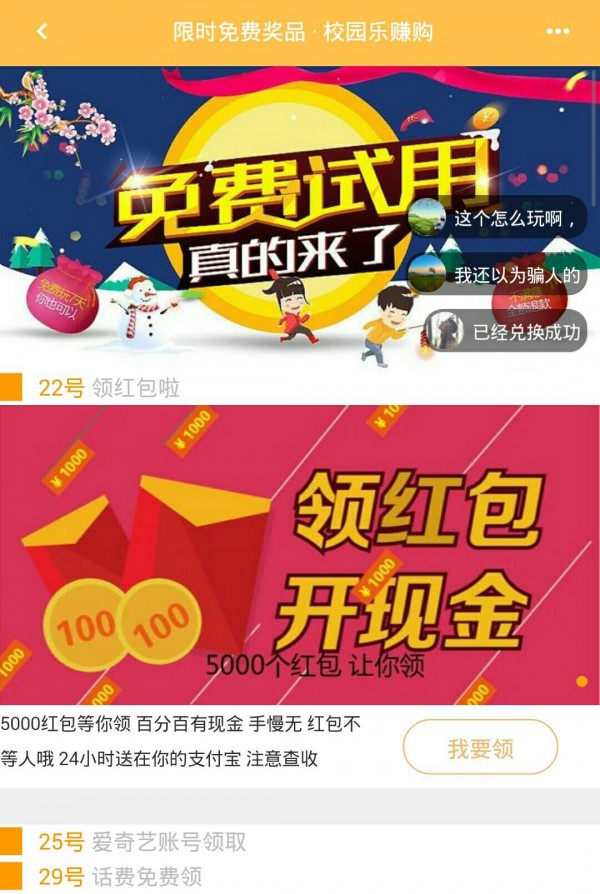Open the three-dot overflow menu

(557, 32)
